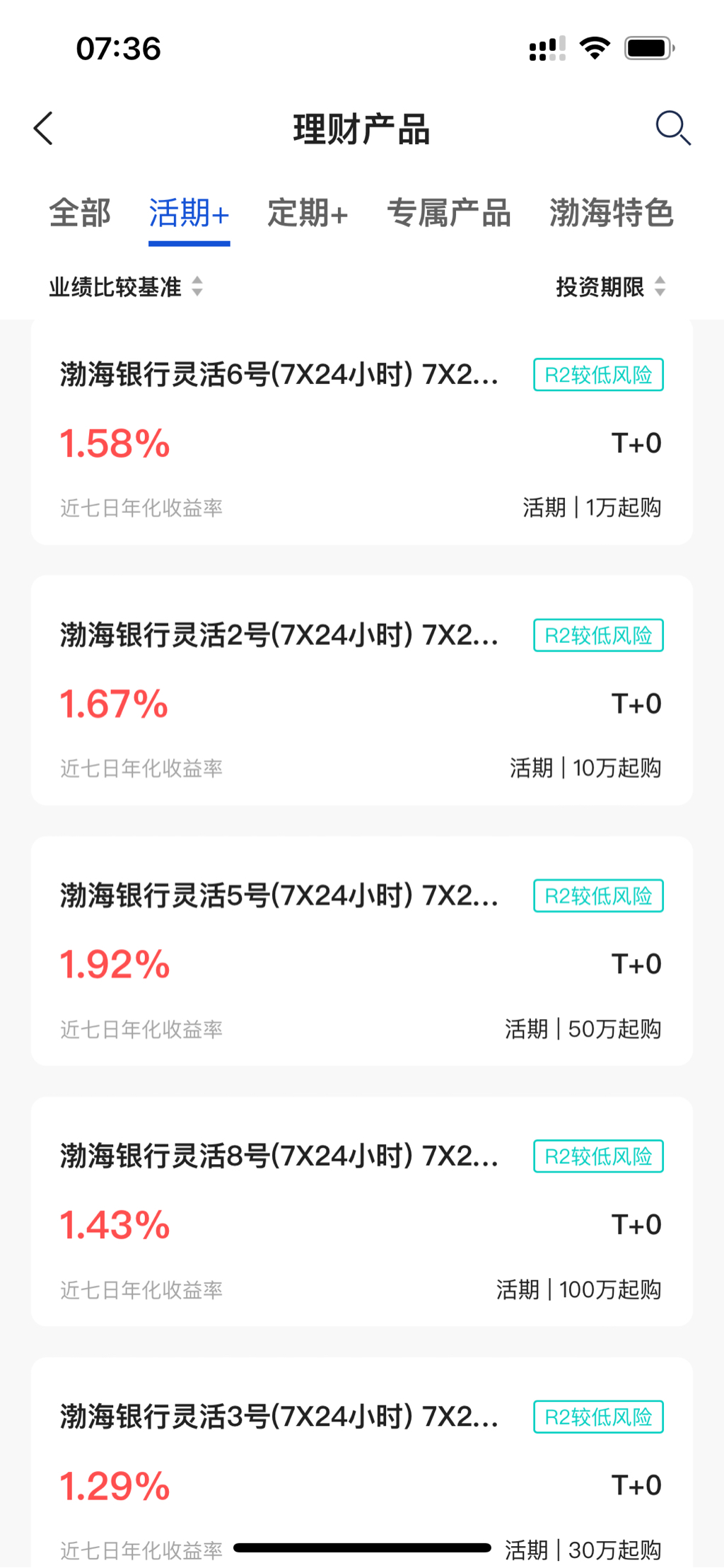The height and width of the screenshot is (1568, 724).
Task: Select the 活期+ tab
Action: point(189,213)
